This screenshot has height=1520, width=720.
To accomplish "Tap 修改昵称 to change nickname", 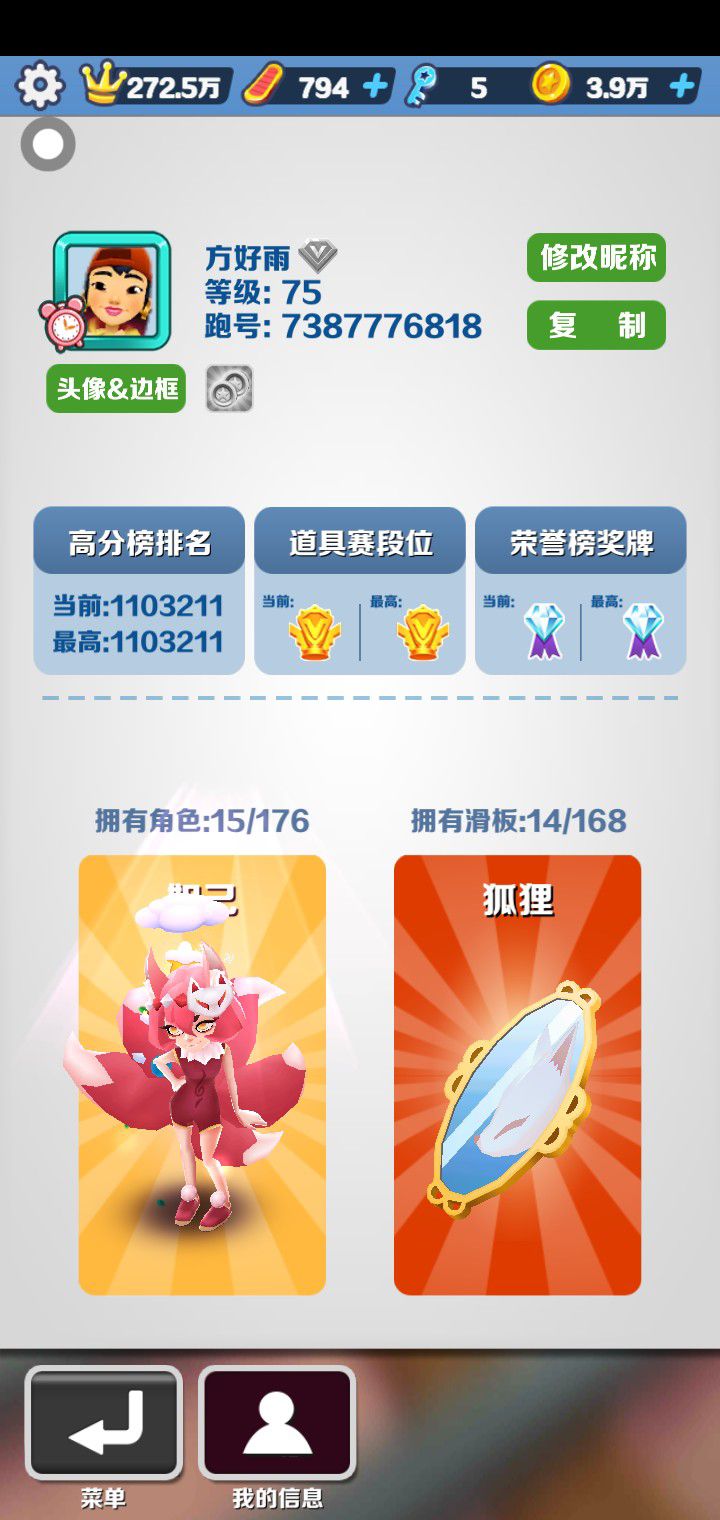I will (596, 258).
